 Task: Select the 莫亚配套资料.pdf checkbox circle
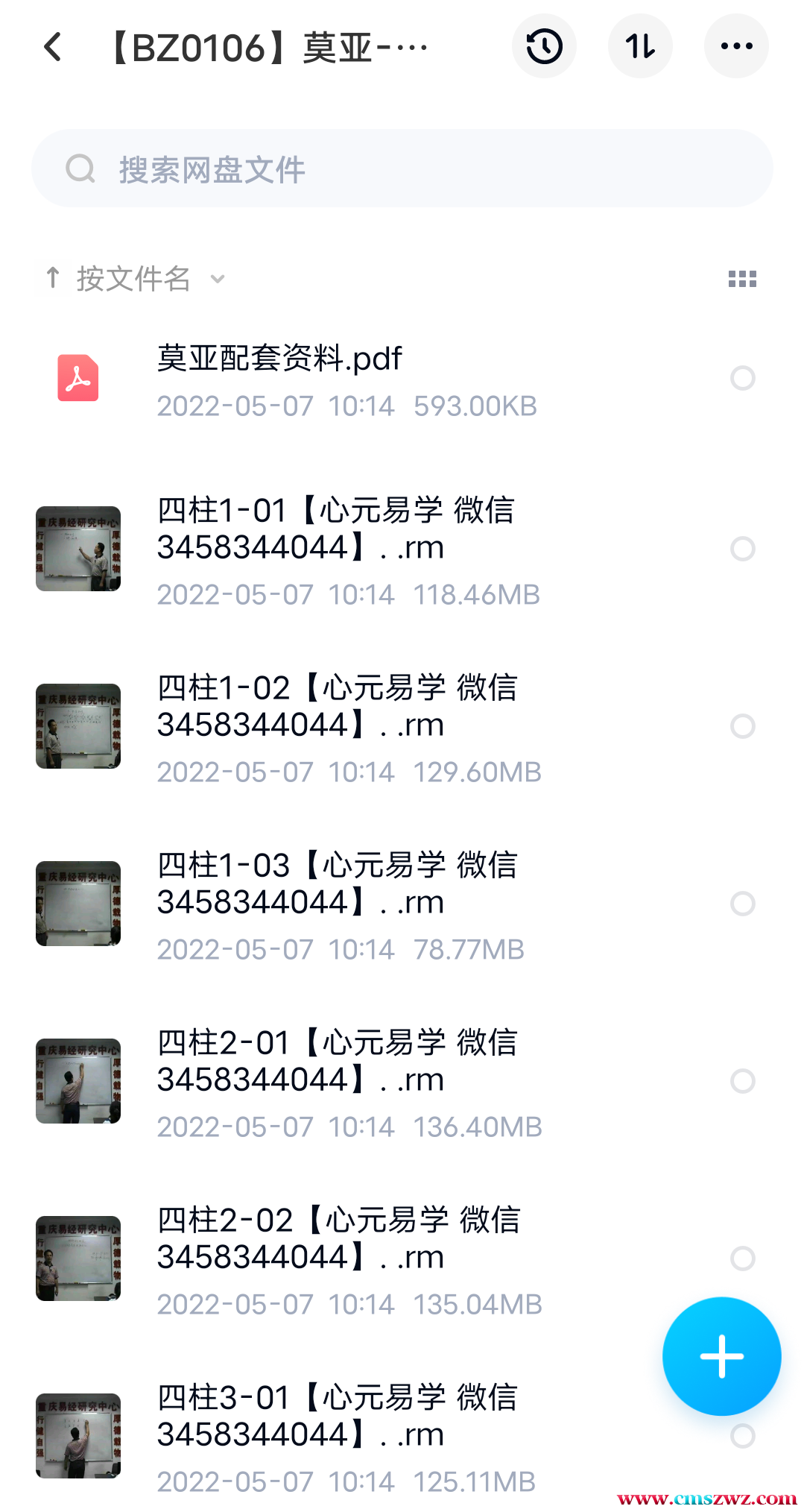742,379
